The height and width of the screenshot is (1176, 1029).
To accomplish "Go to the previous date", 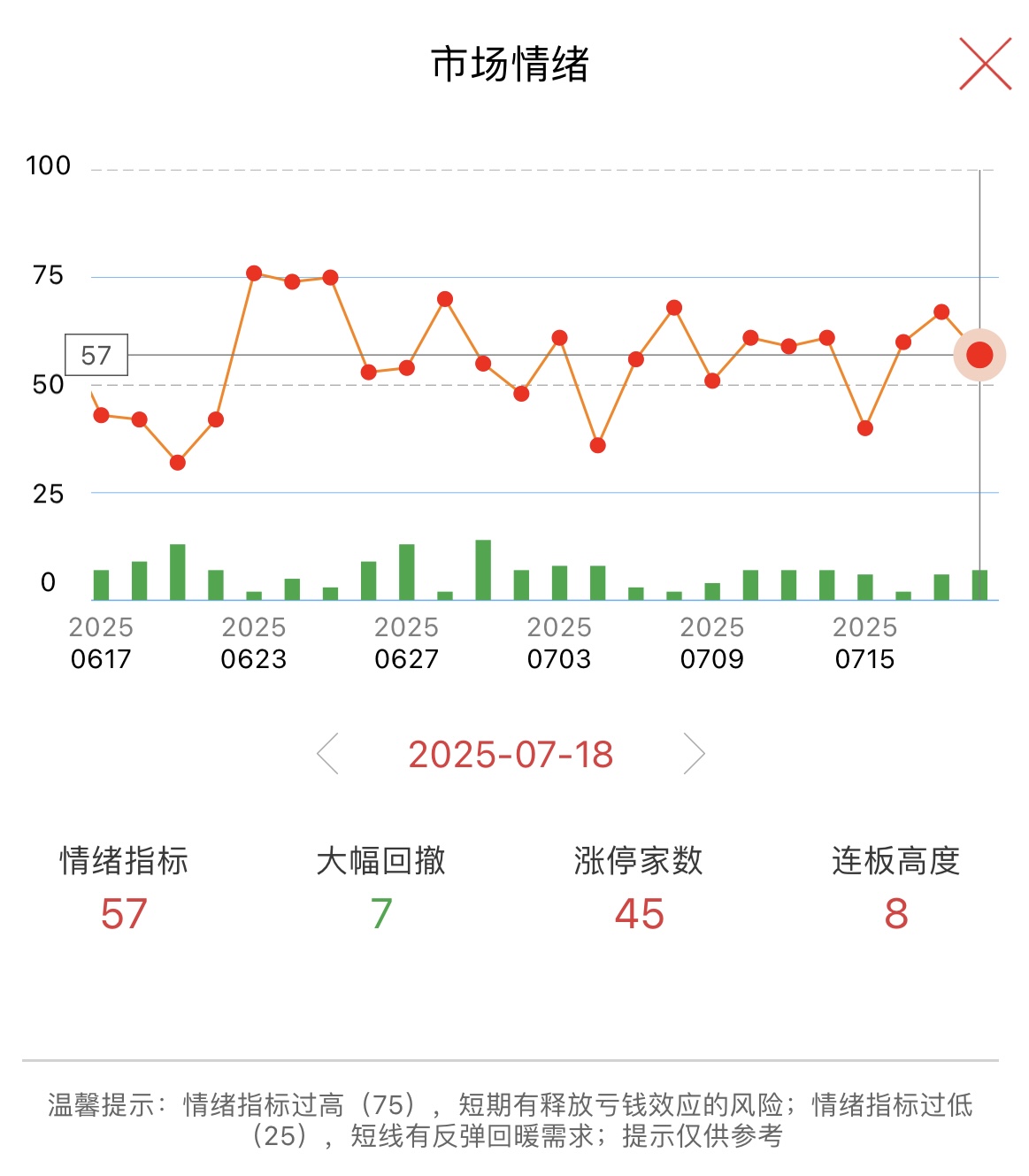I will (x=328, y=754).
